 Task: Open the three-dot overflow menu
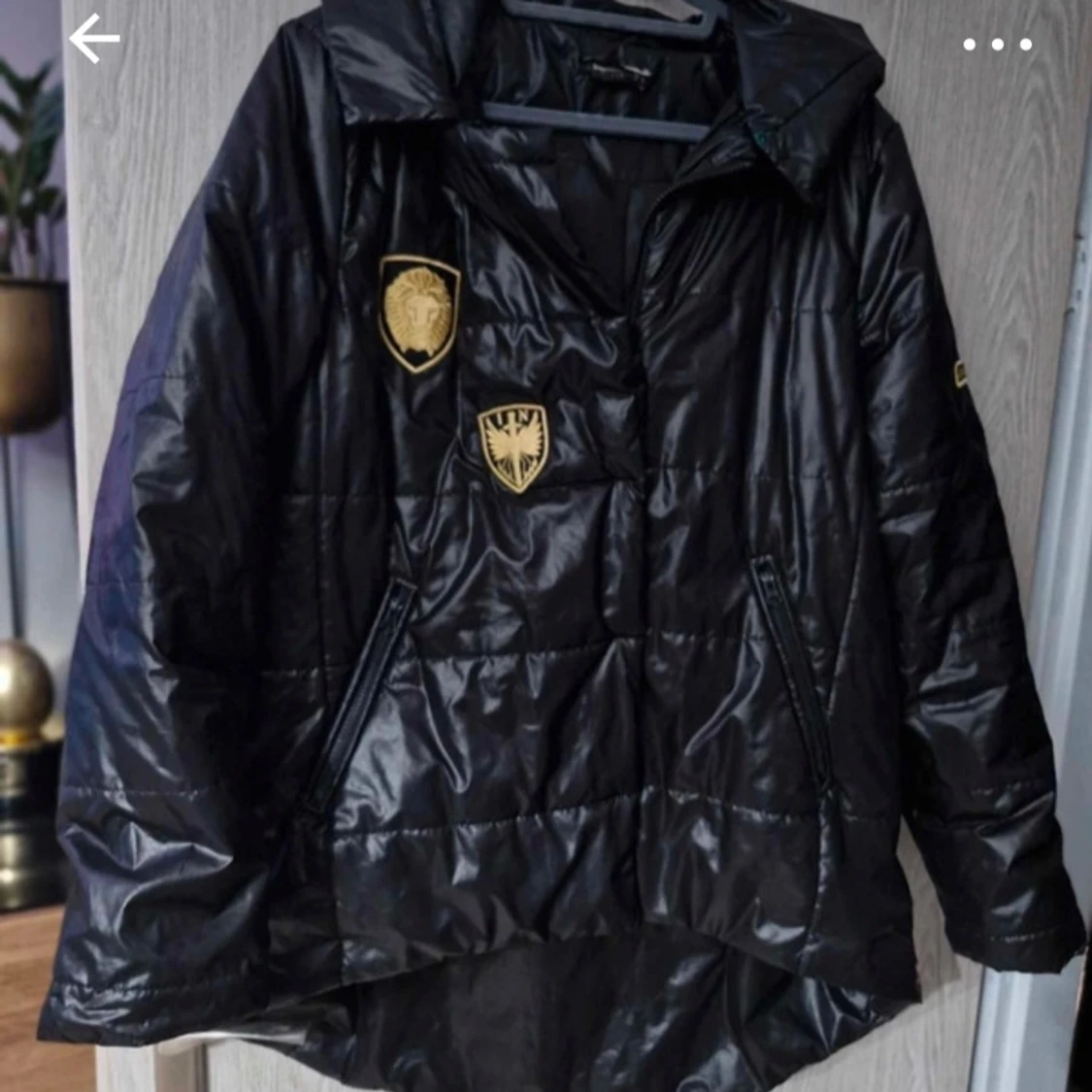[x=997, y=45]
